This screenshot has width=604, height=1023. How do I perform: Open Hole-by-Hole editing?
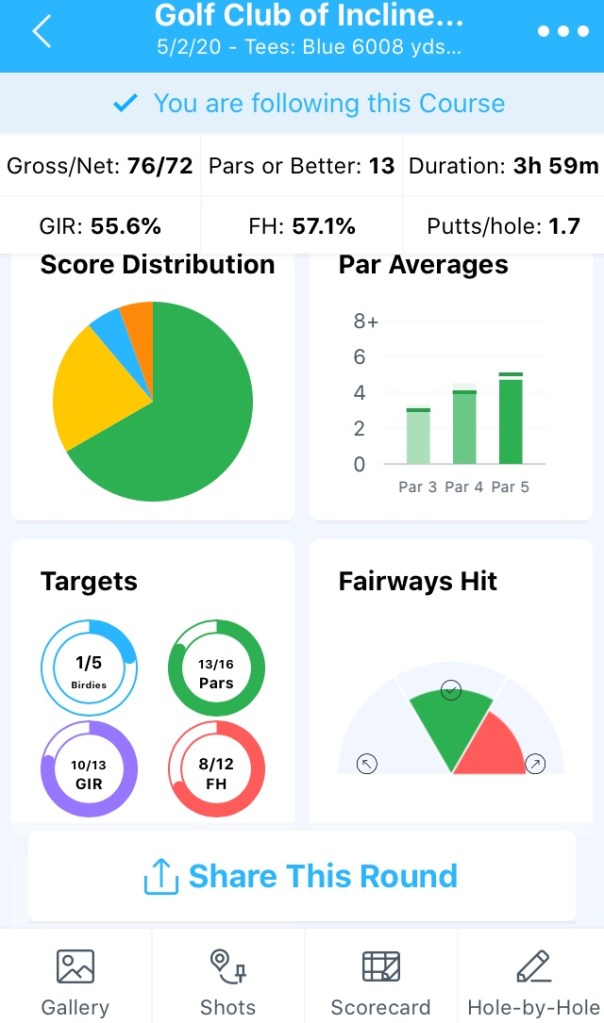pyautogui.click(x=534, y=980)
